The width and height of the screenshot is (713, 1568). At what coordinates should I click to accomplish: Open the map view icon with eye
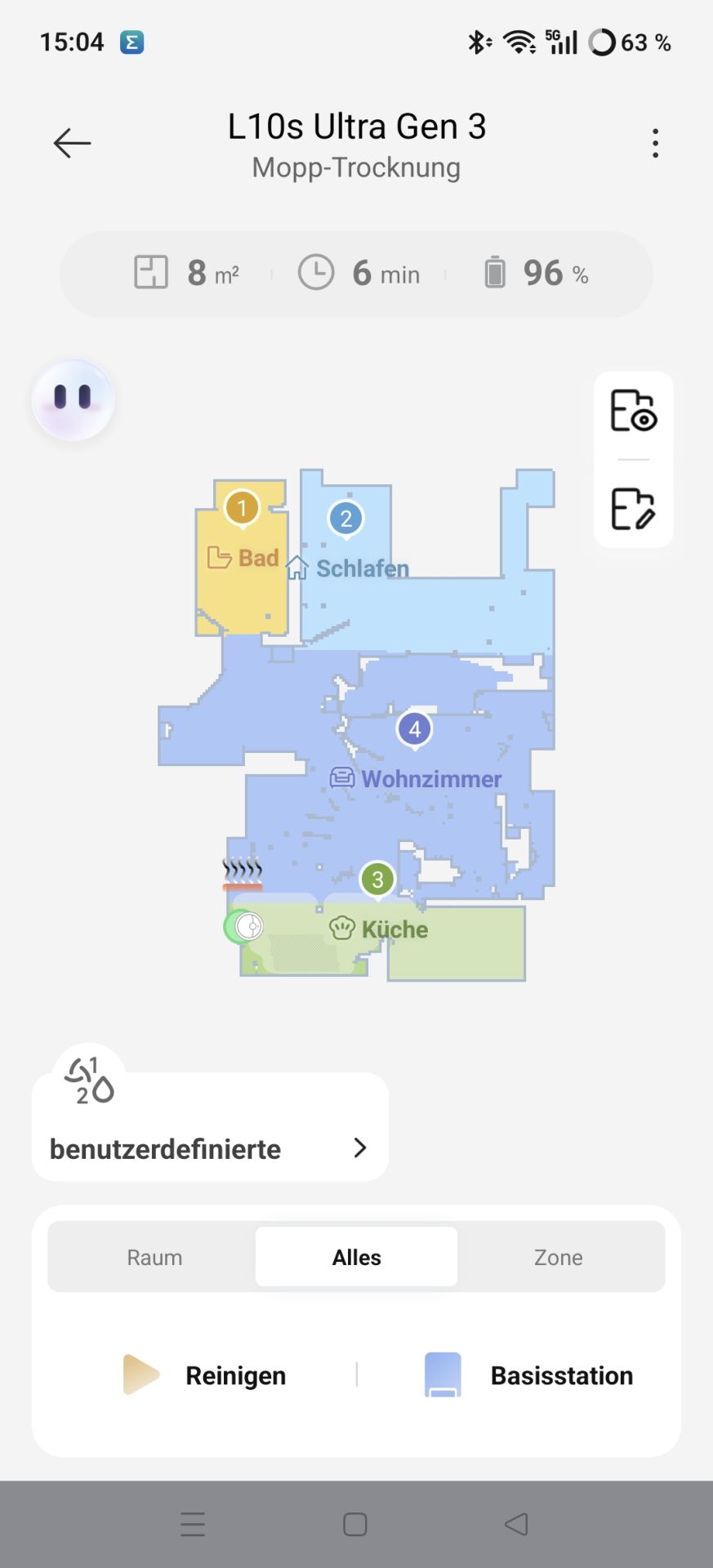click(633, 410)
